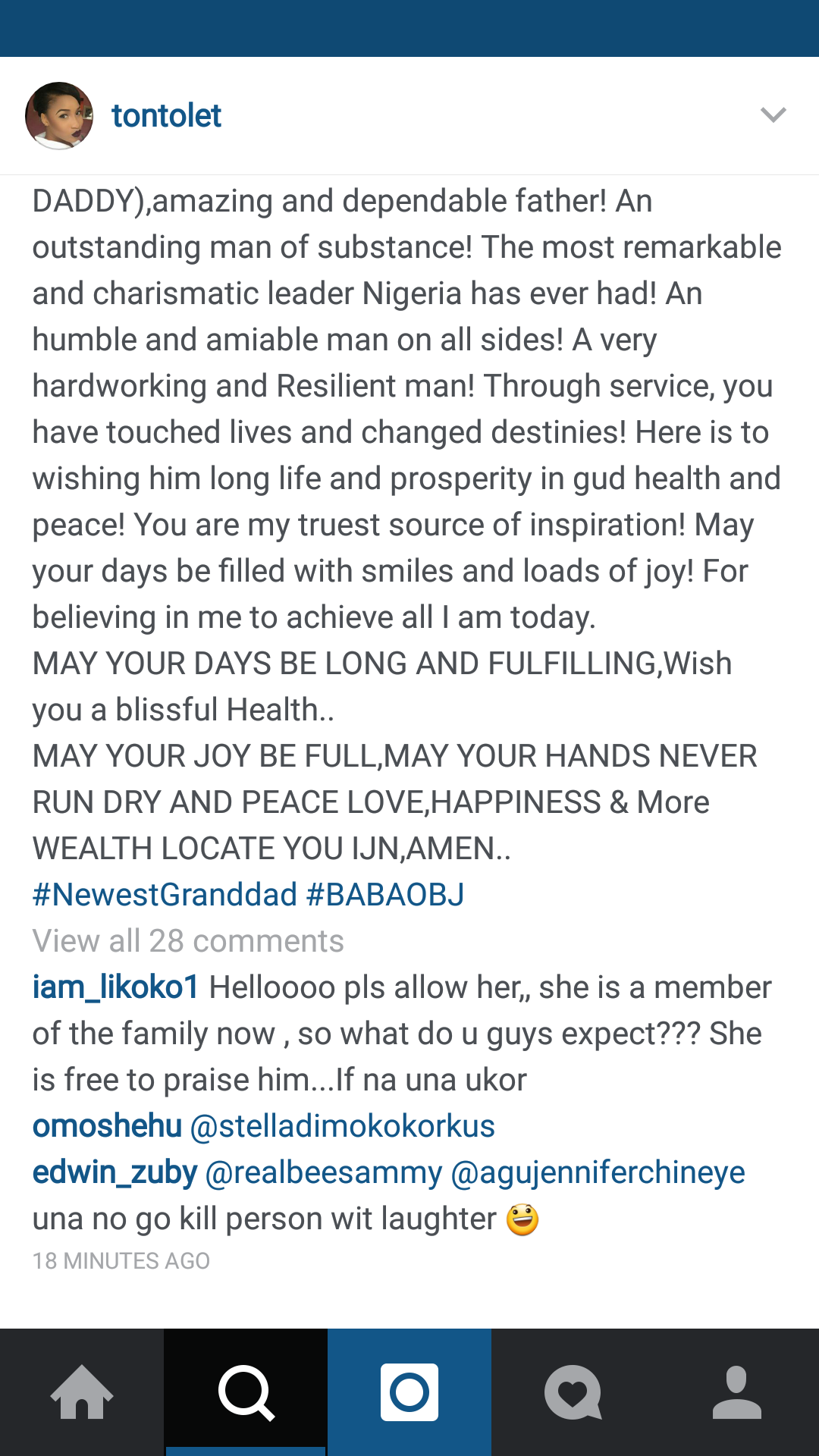The width and height of the screenshot is (819, 1456).
Task: Open edwin_zuby's profile
Action: pyautogui.click(x=115, y=1172)
